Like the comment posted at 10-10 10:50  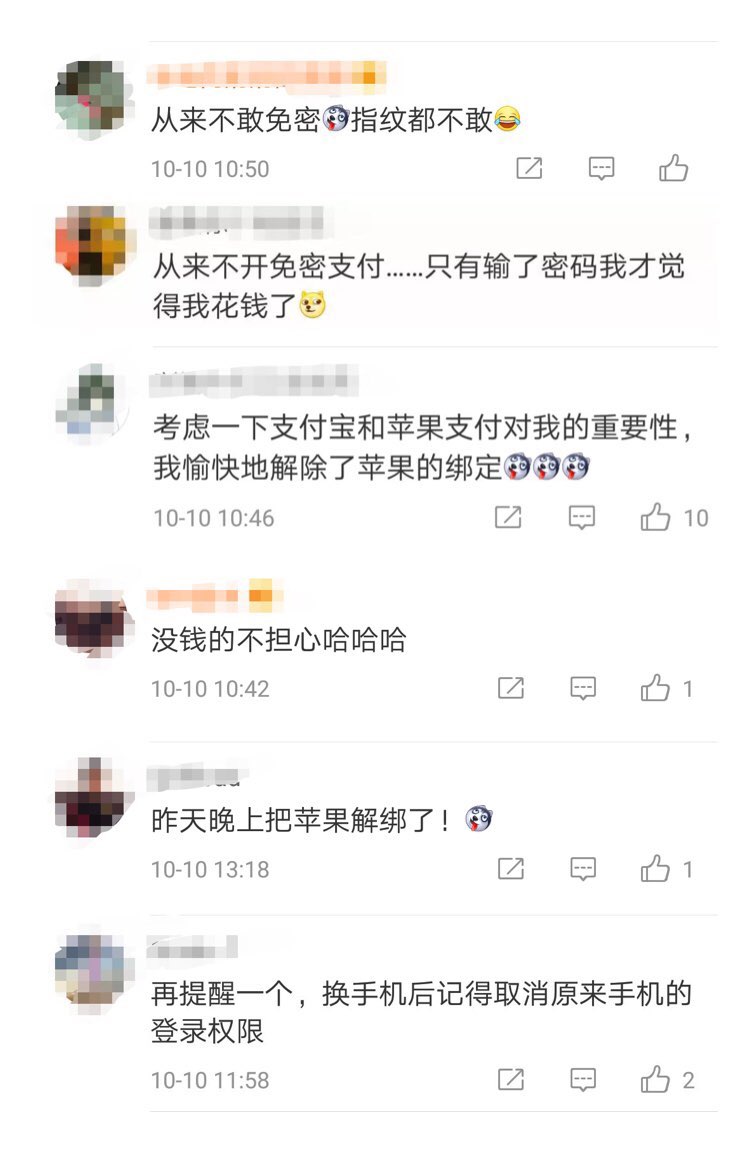click(673, 168)
